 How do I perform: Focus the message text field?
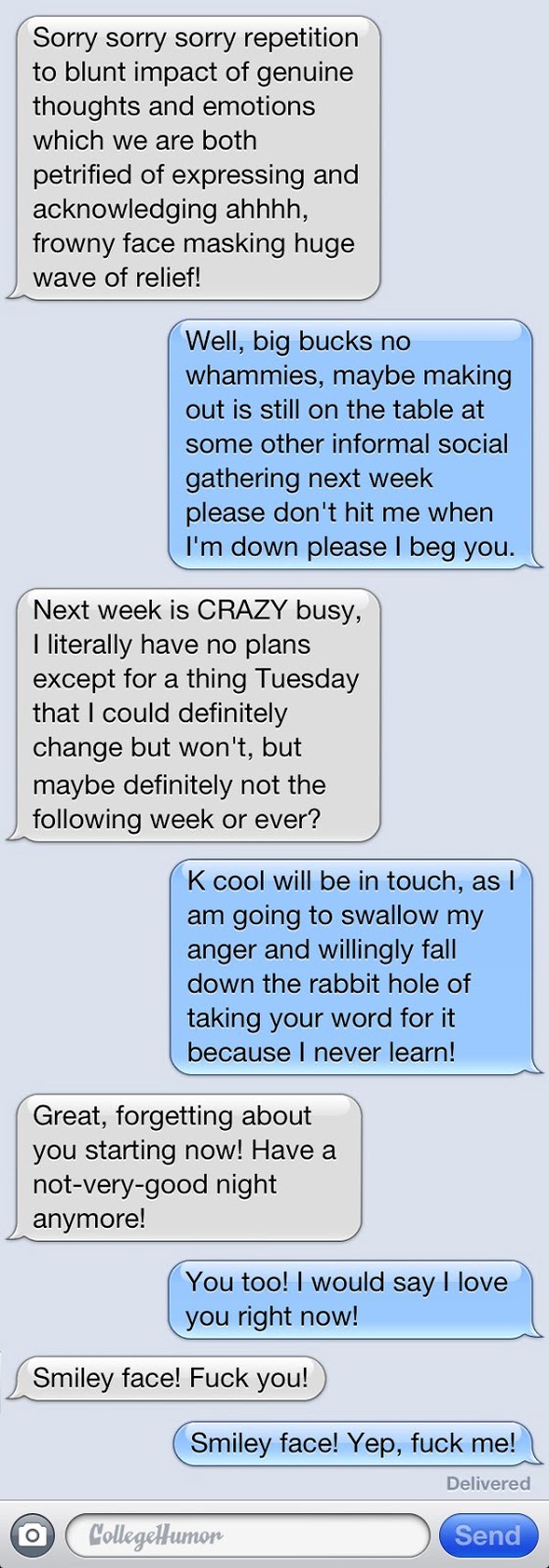coord(248,1535)
